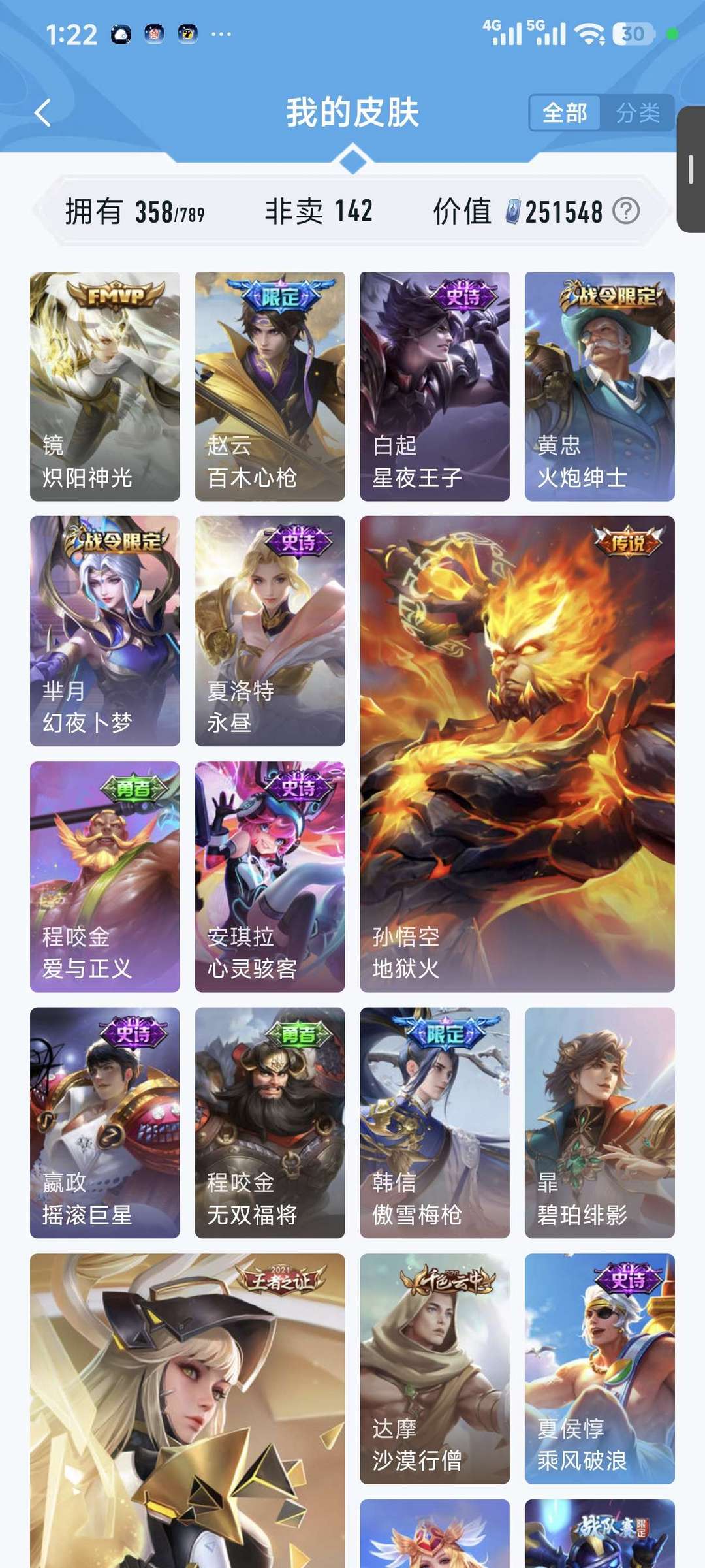Open the 达摩 沙漠行僧 skin card
This screenshot has width=705, height=1568.
coord(435,1369)
